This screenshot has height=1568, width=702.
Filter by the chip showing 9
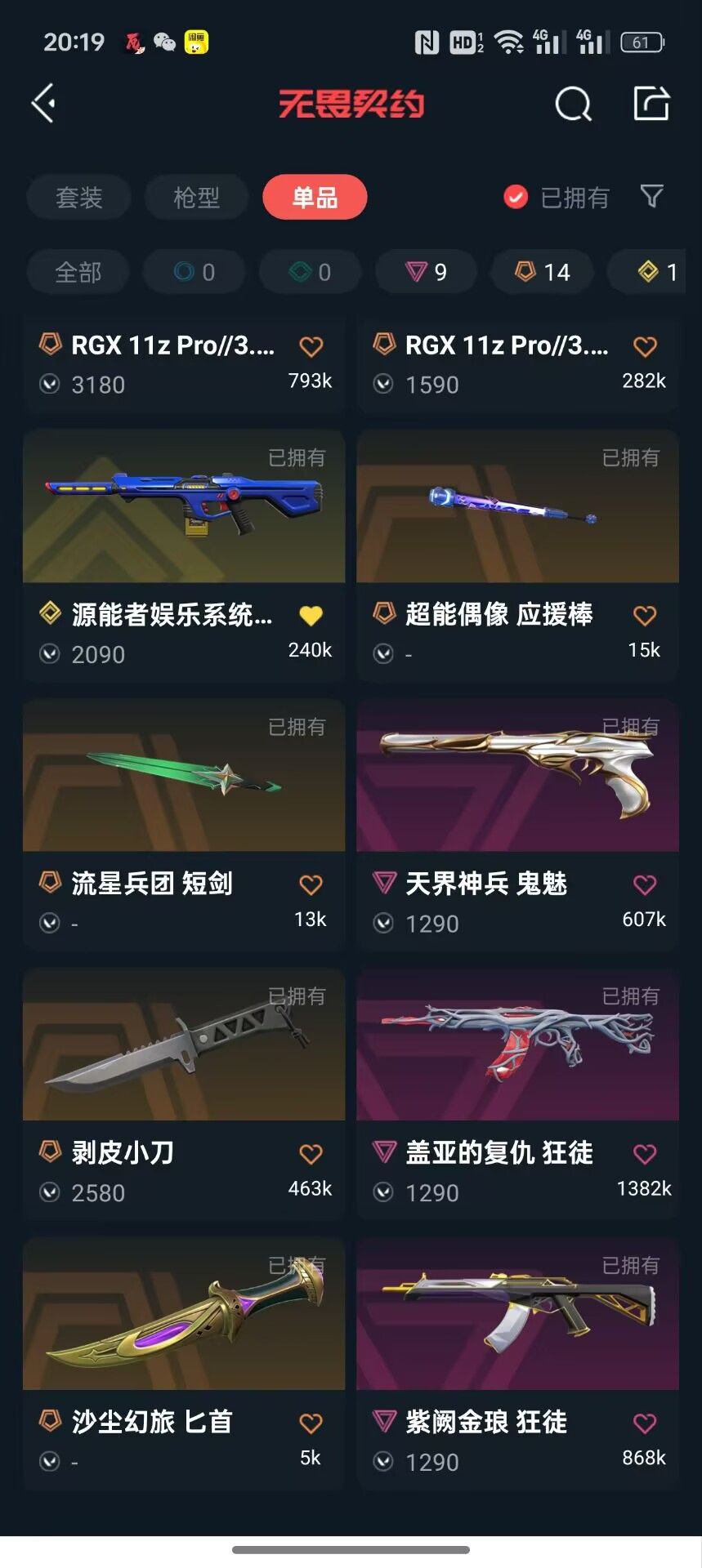426,272
